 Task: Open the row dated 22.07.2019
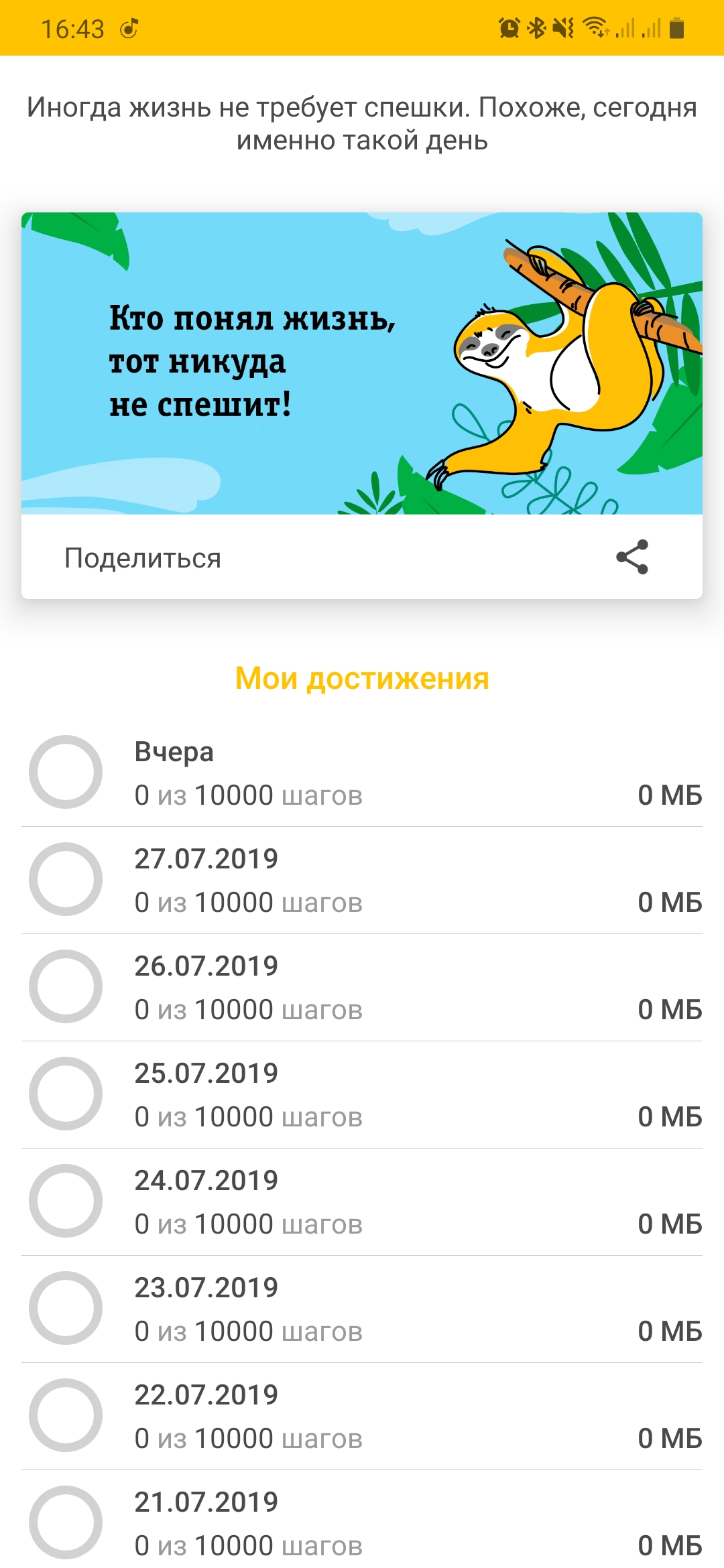362,1416
